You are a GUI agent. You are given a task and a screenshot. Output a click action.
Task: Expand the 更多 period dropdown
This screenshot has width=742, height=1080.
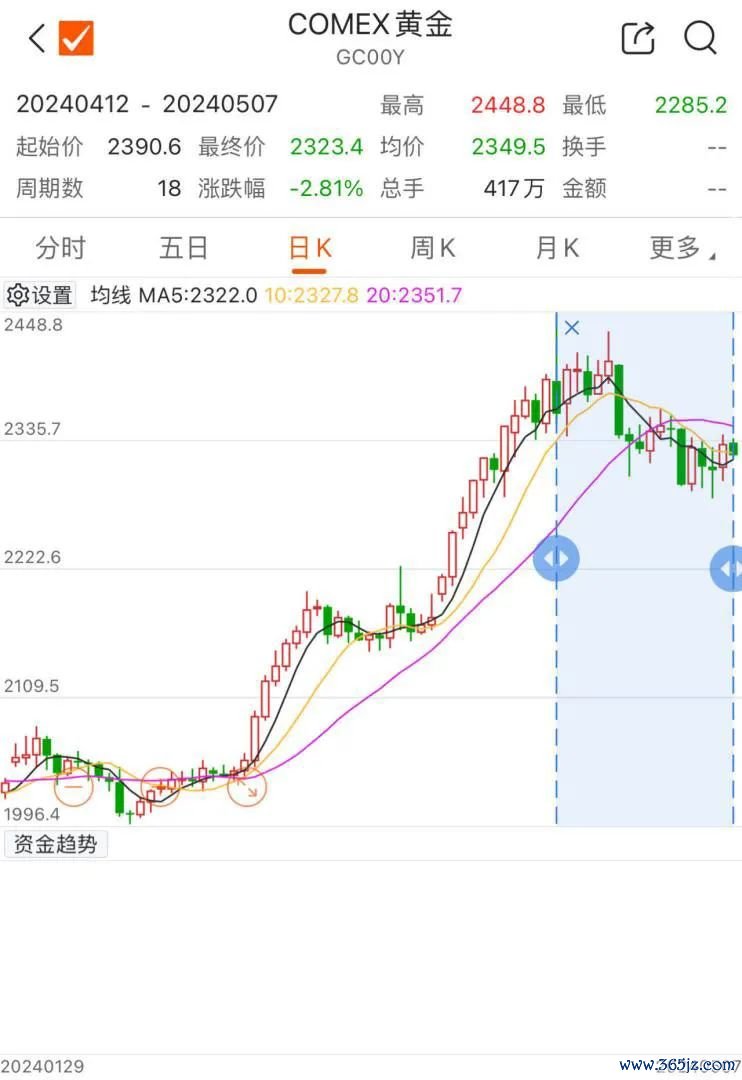(682, 248)
